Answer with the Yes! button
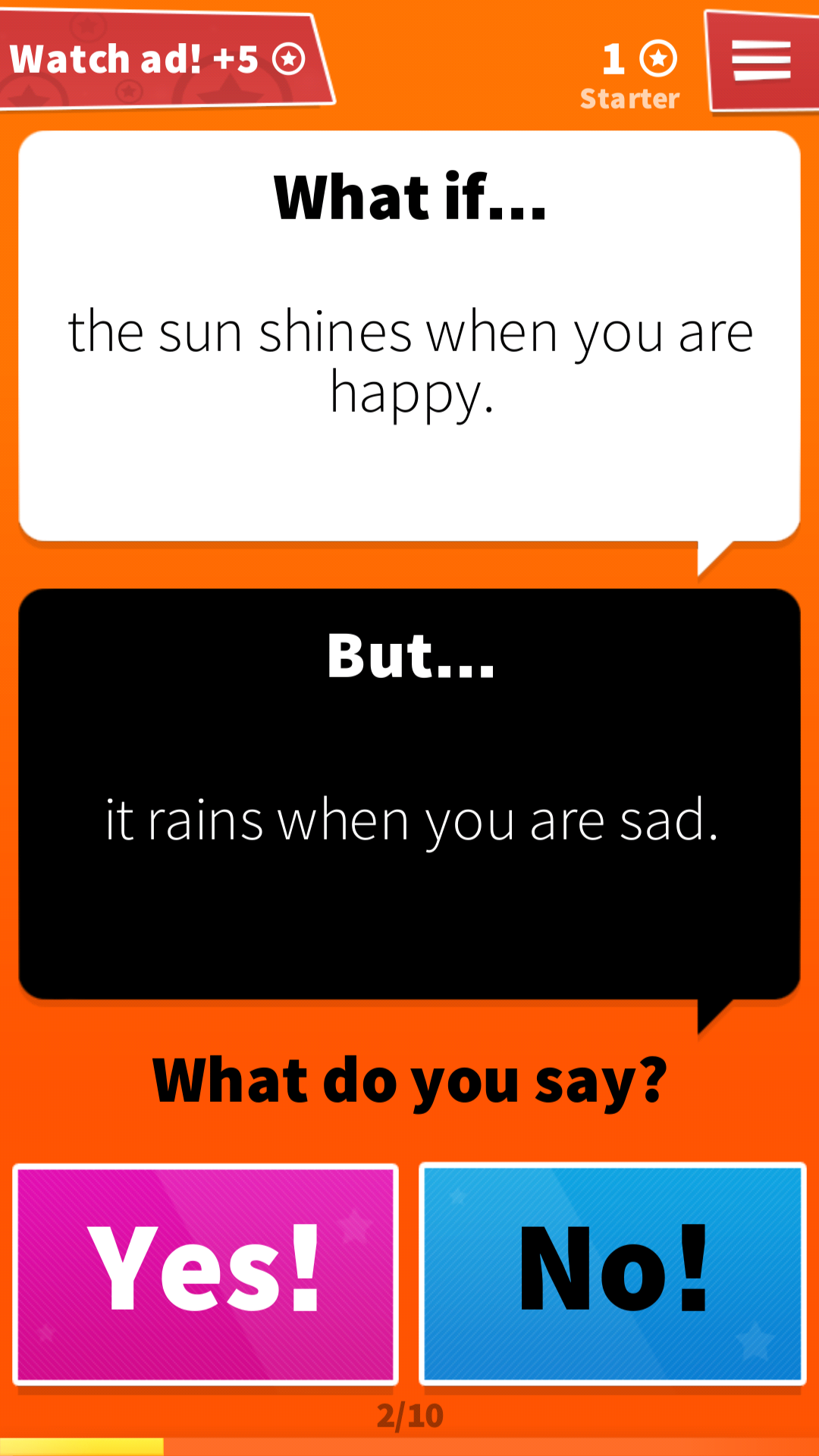This screenshot has height=1456, width=819. (206, 1275)
